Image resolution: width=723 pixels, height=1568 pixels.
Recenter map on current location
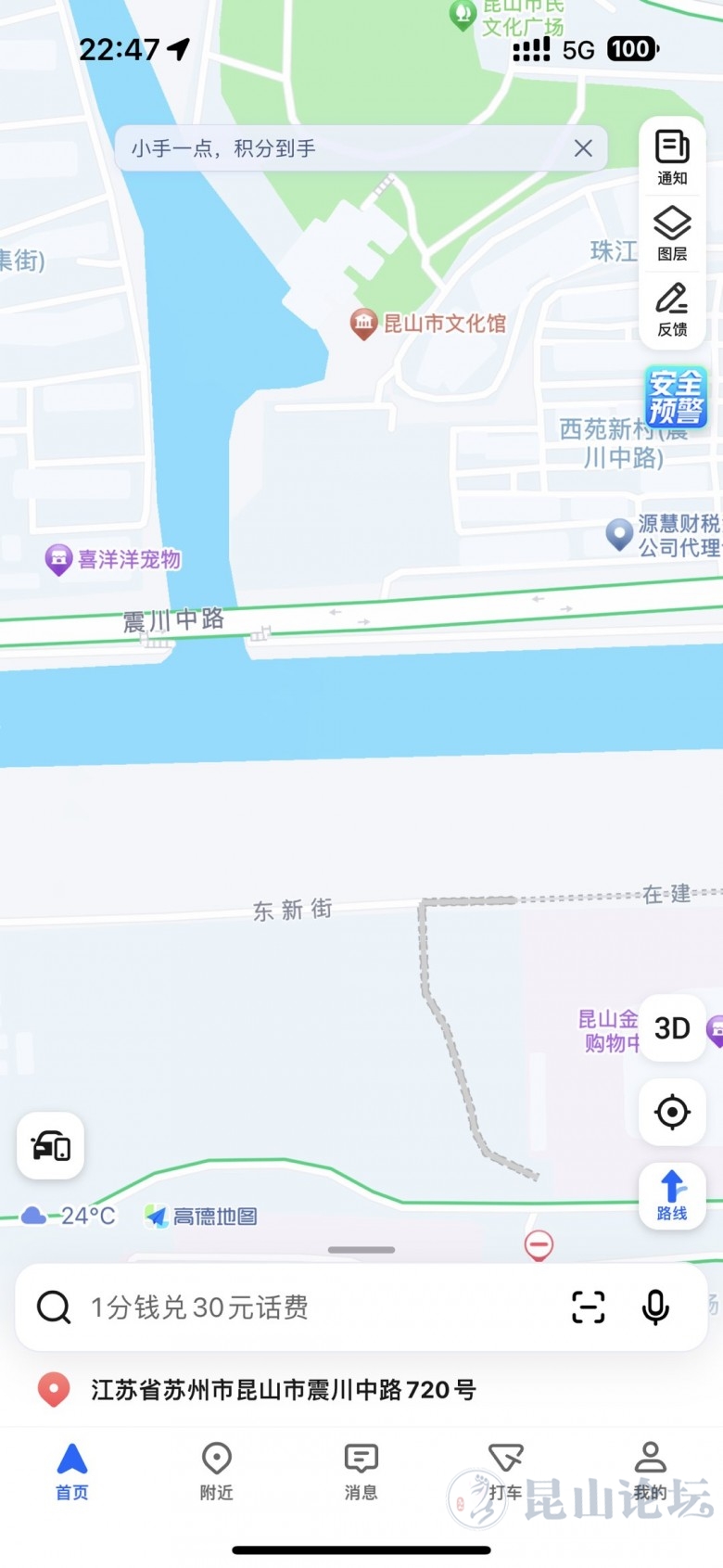672,1112
